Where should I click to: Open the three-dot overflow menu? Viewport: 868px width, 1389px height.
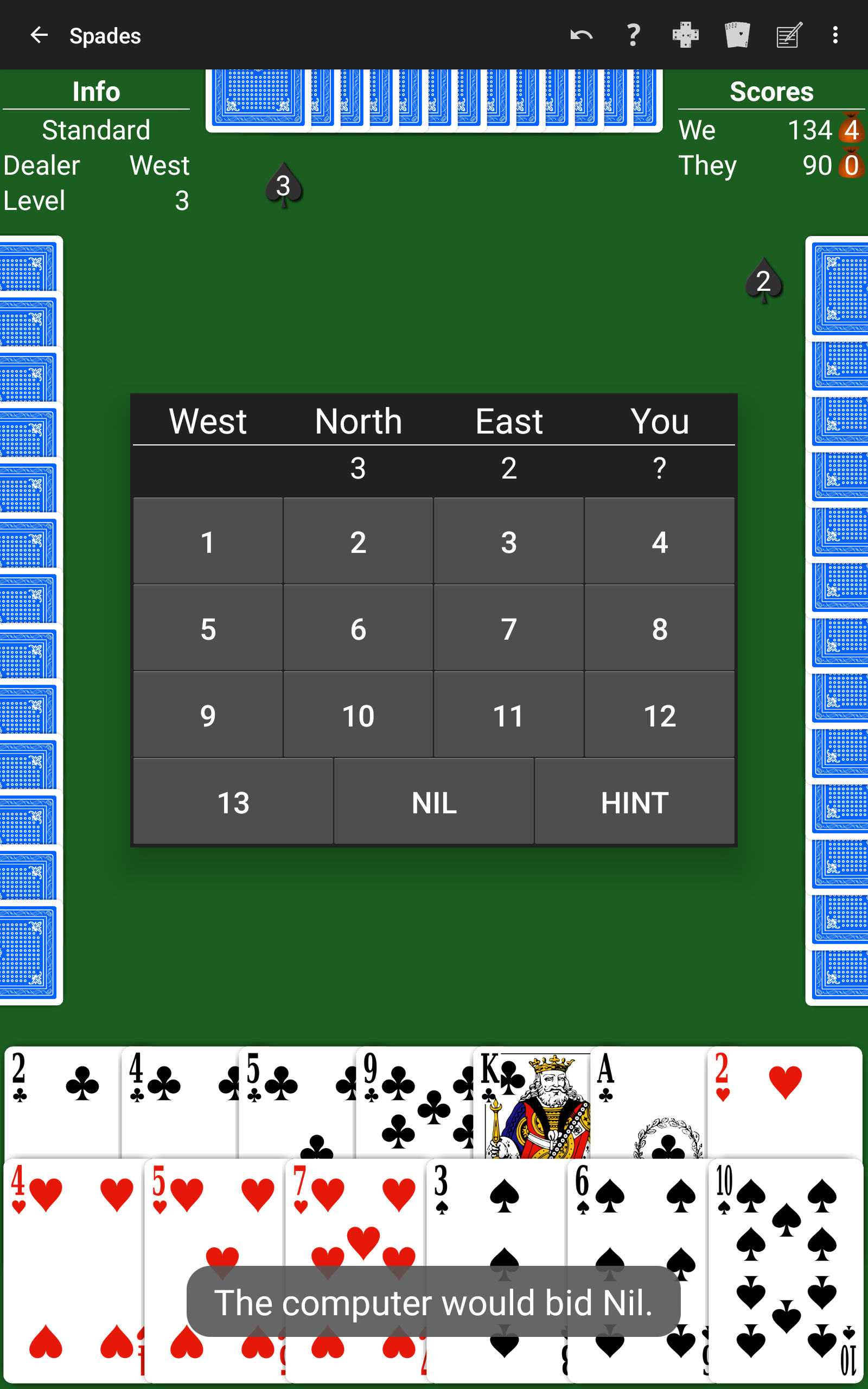click(835, 35)
